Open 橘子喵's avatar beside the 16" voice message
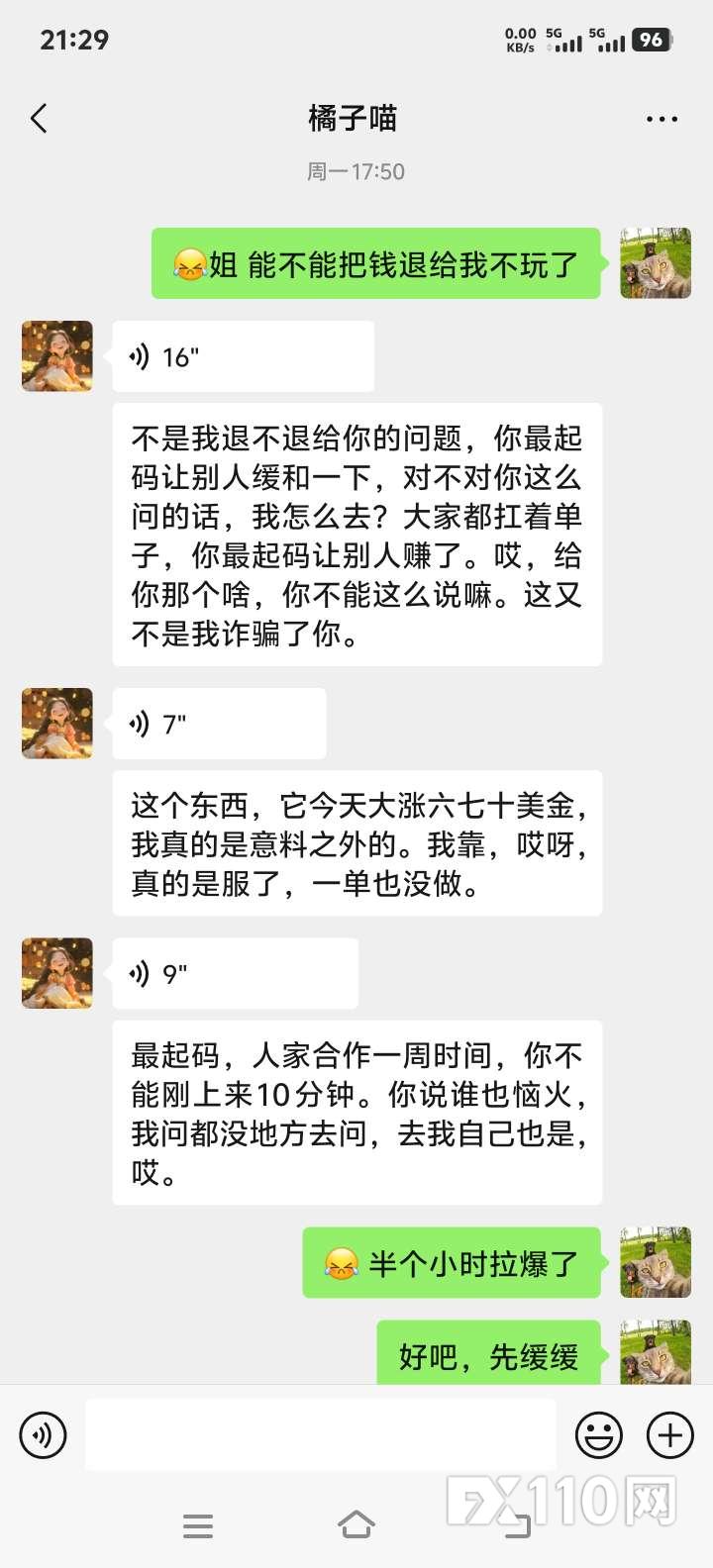This screenshot has width=713, height=1568. click(x=57, y=356)
